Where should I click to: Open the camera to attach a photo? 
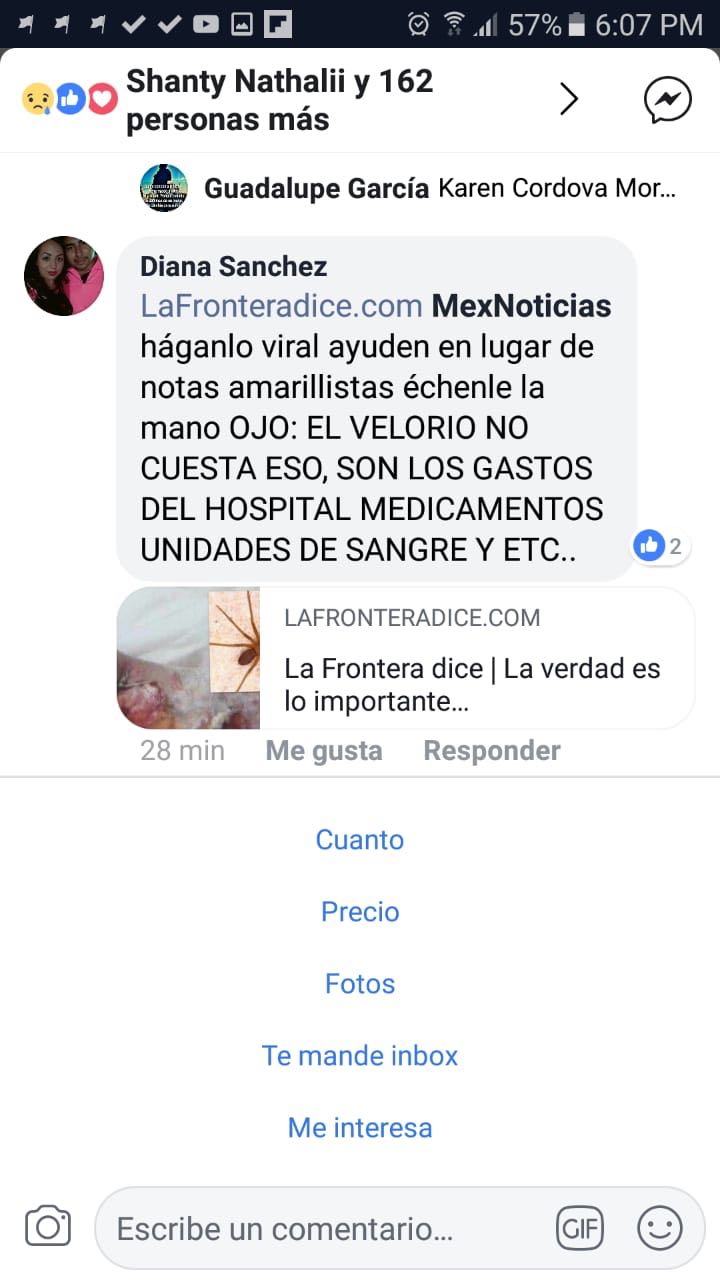(x=48, y=1227)
